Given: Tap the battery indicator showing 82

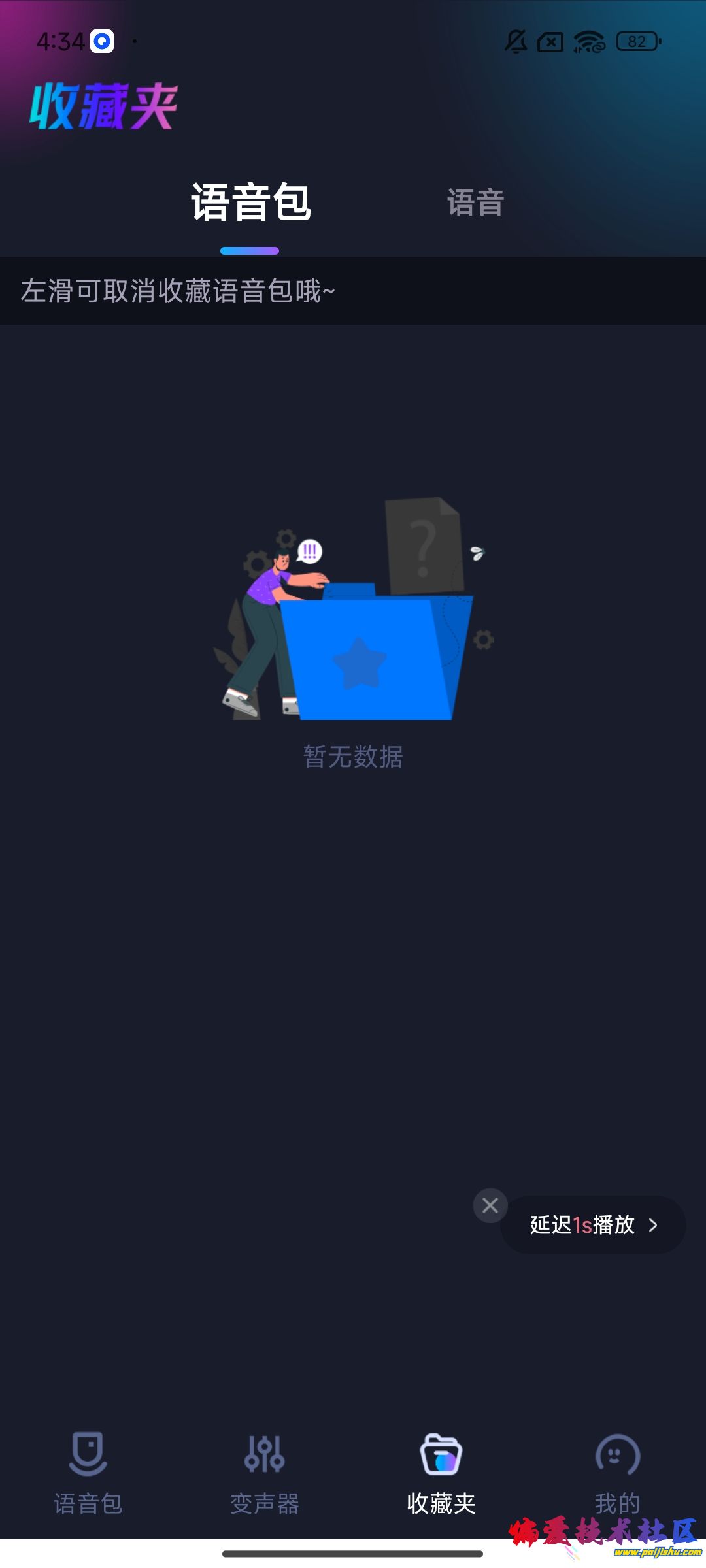Looking at the screenshot, I should point(636,41).
